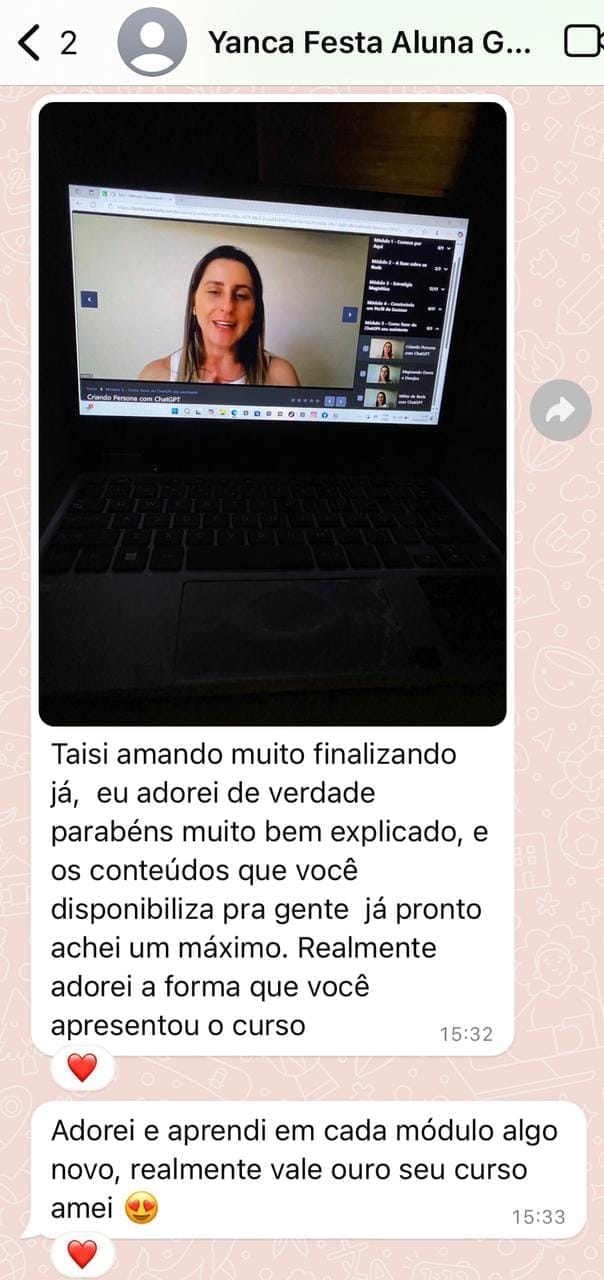Start a video call with Yanca

tap(584, 42)
